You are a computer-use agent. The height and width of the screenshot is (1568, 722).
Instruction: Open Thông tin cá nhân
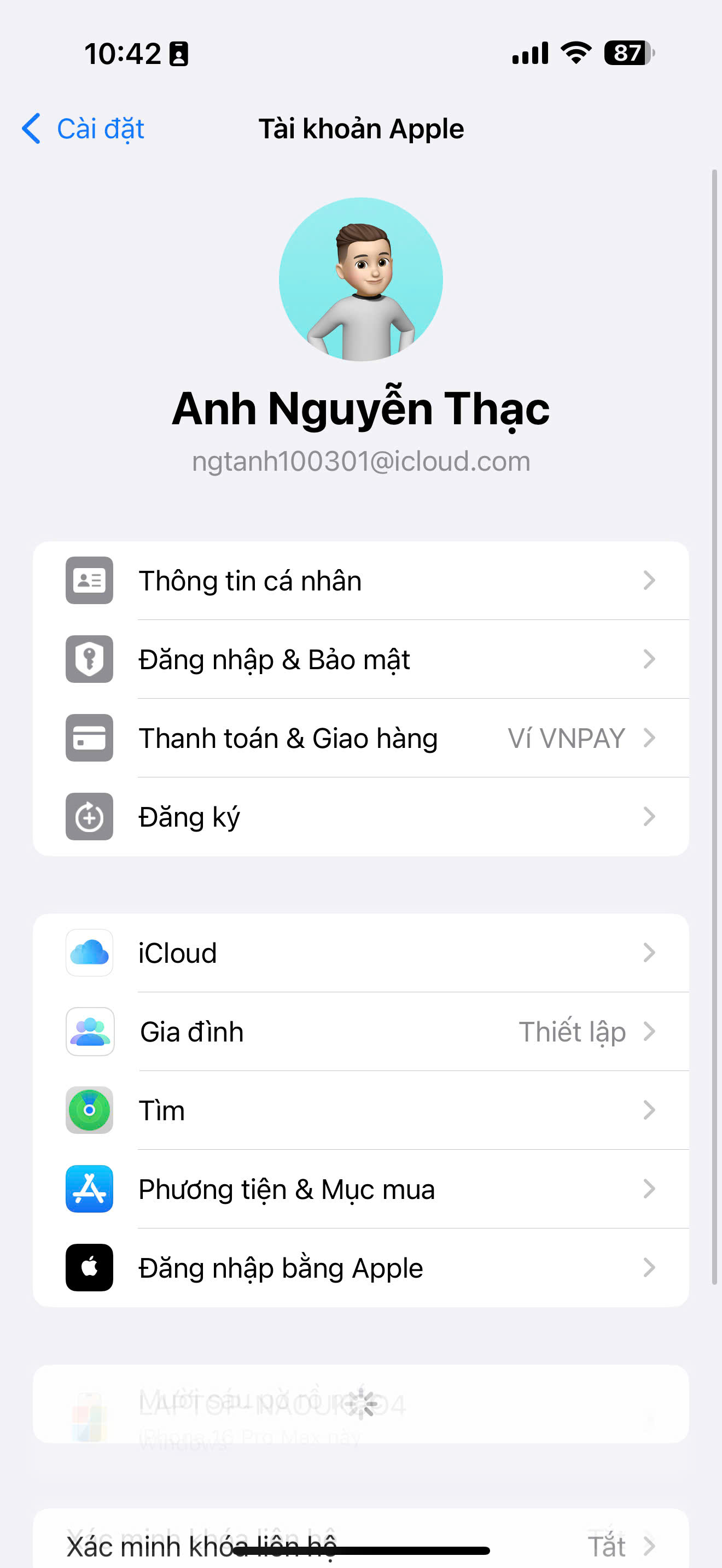tap(360, 581)
